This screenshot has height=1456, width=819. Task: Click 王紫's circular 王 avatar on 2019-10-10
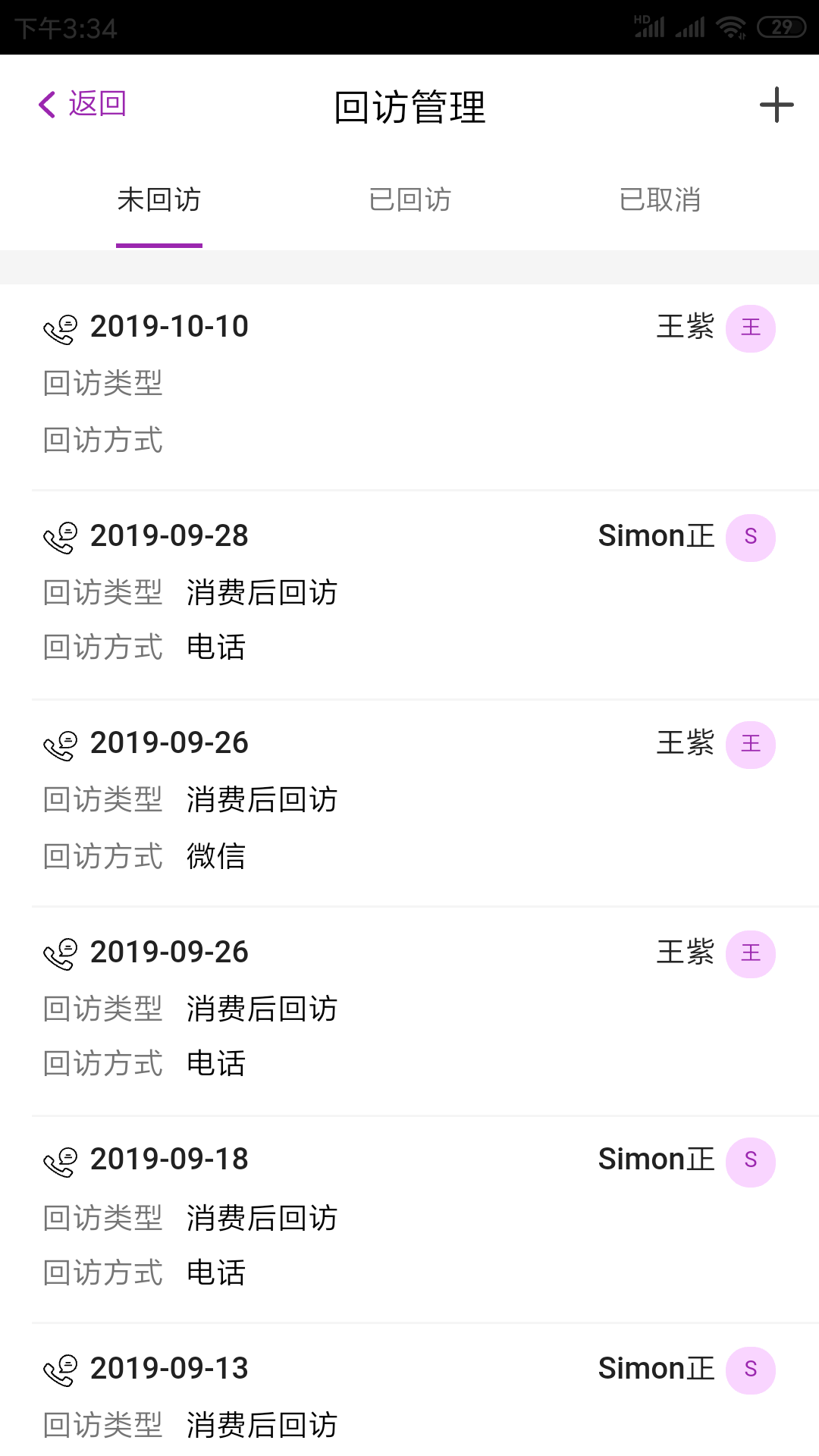click(749, 328)
